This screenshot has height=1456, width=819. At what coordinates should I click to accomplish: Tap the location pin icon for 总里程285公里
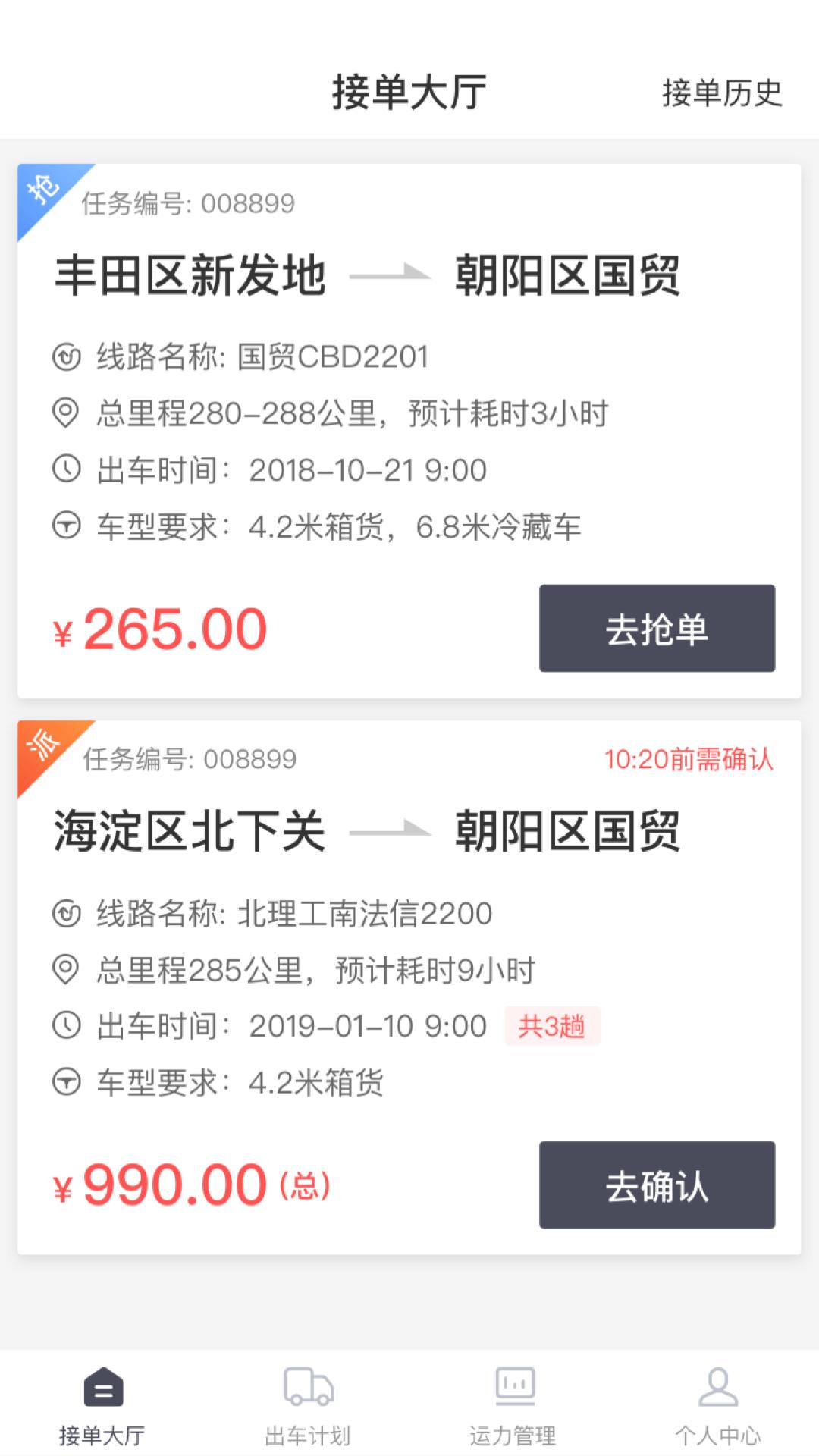(x=67, y=968)
